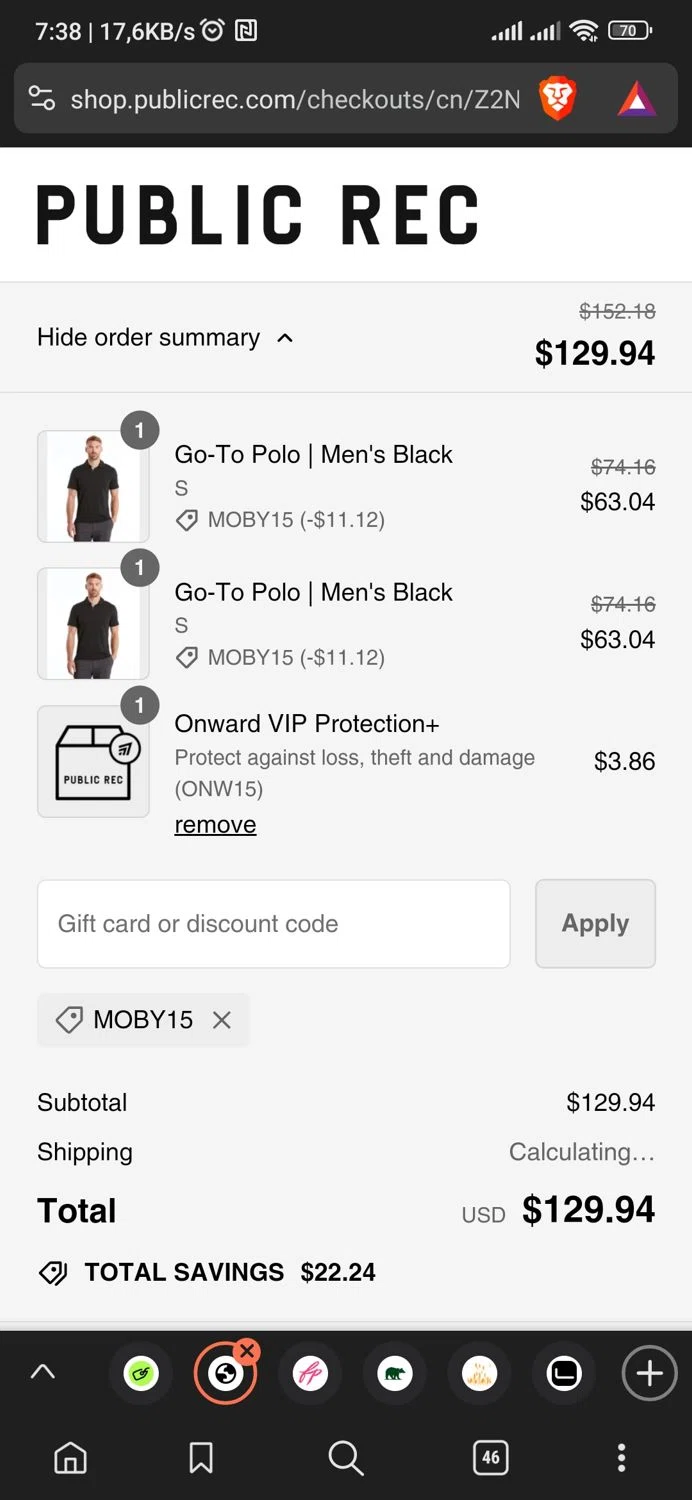692x1500 pixels.
Task: Open browser bookmarks
Action: click(201, 1458)
